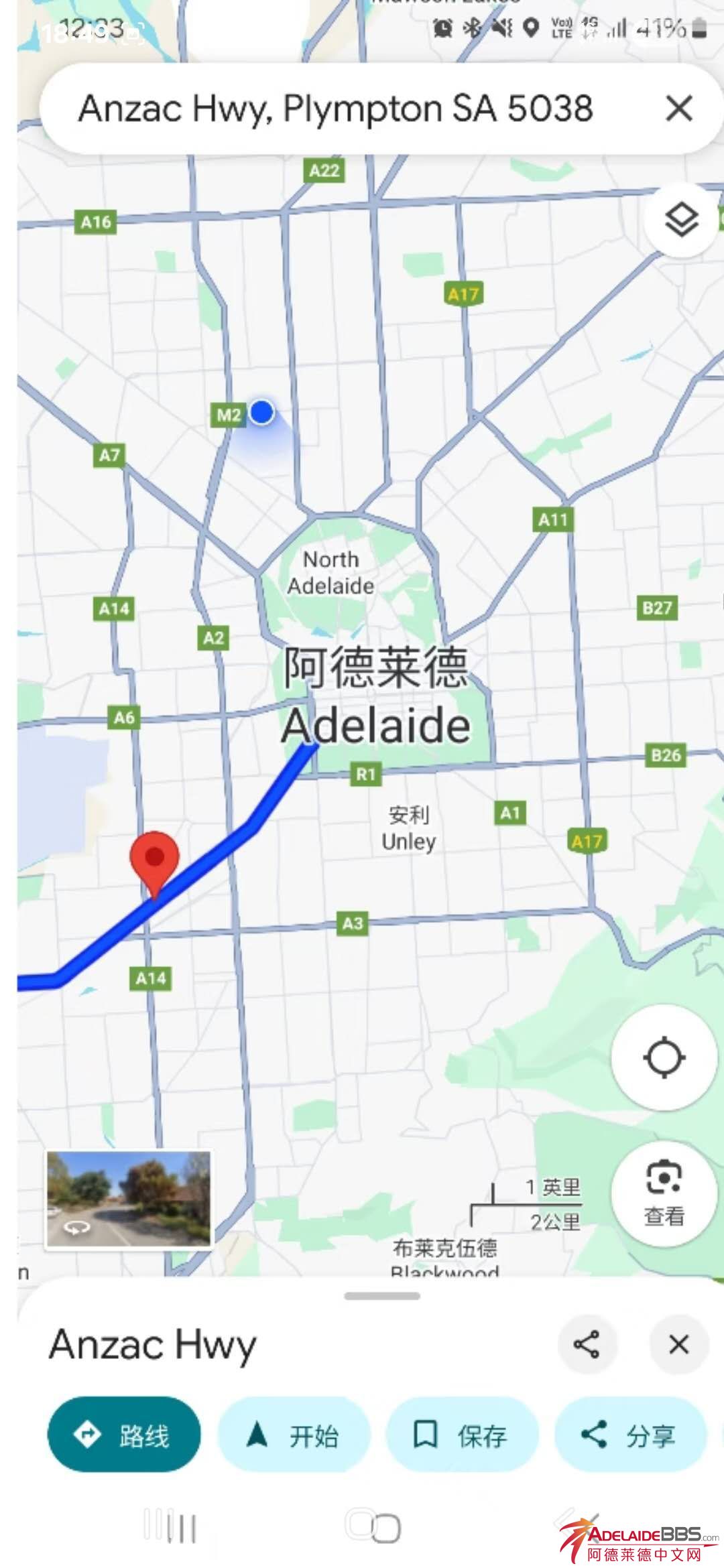Open the map layers selector
The image size is (724, 1568).
point(681,219)
